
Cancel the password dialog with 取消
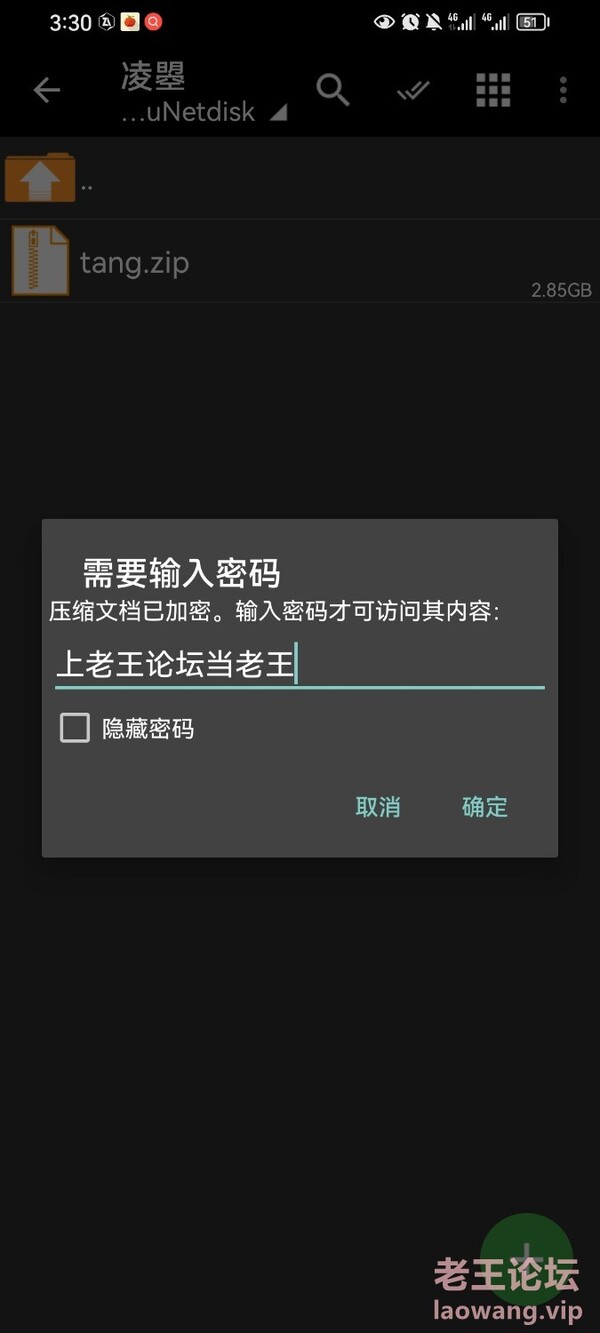coord(378,807)
